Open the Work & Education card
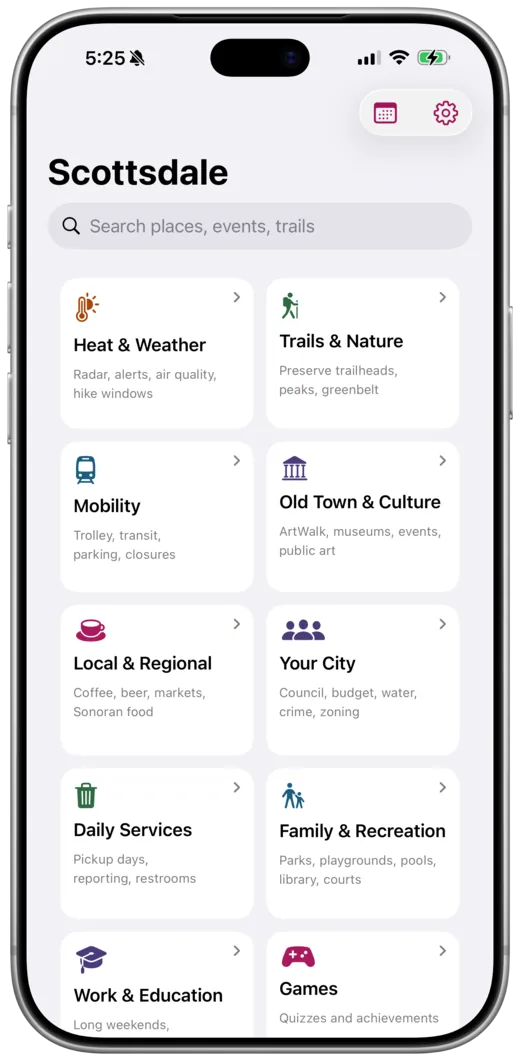 (x=157, y=985)
